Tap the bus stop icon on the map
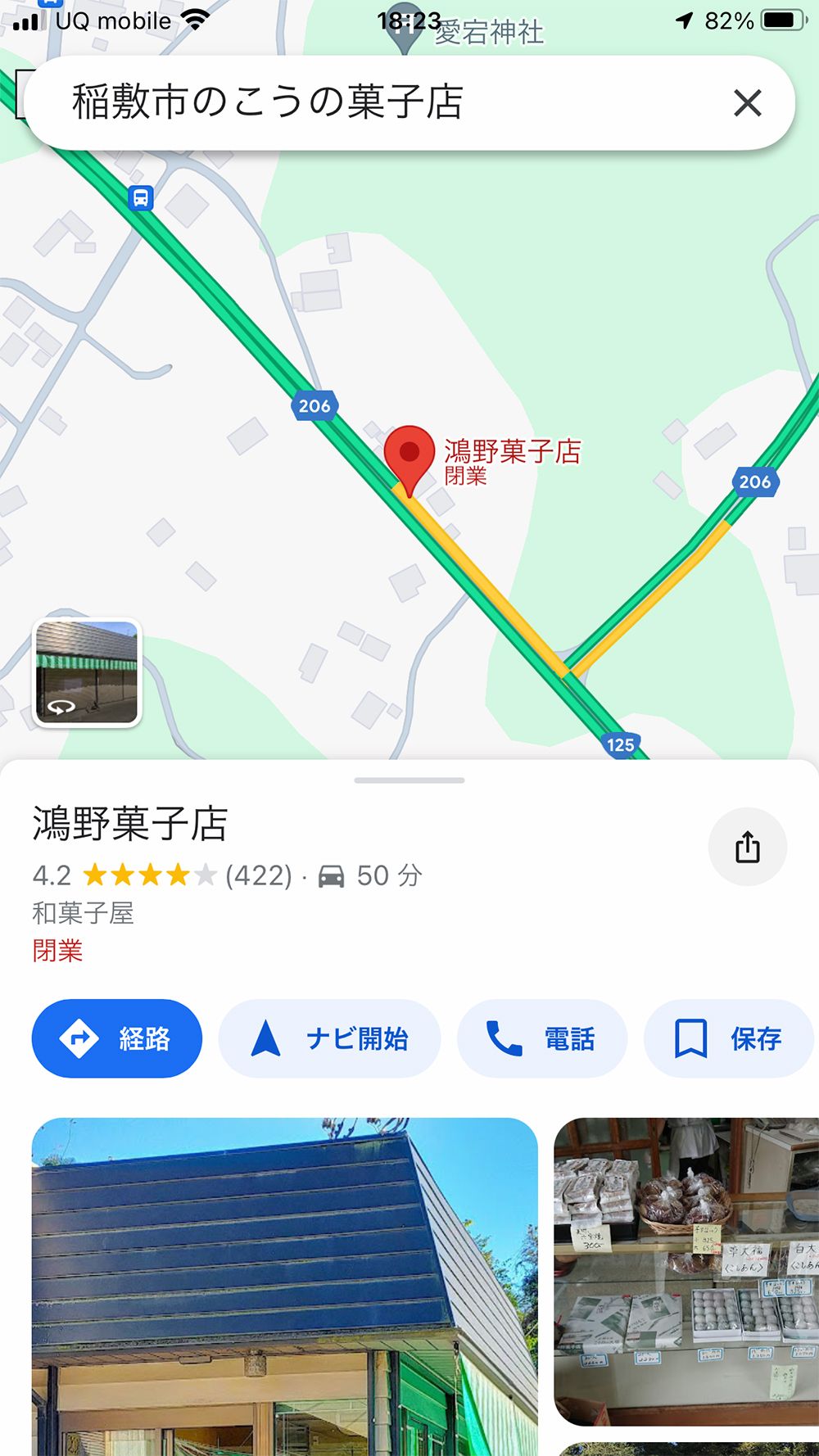Image resolution: width=819 pixels, height=1456 pixels. (141, 197)
